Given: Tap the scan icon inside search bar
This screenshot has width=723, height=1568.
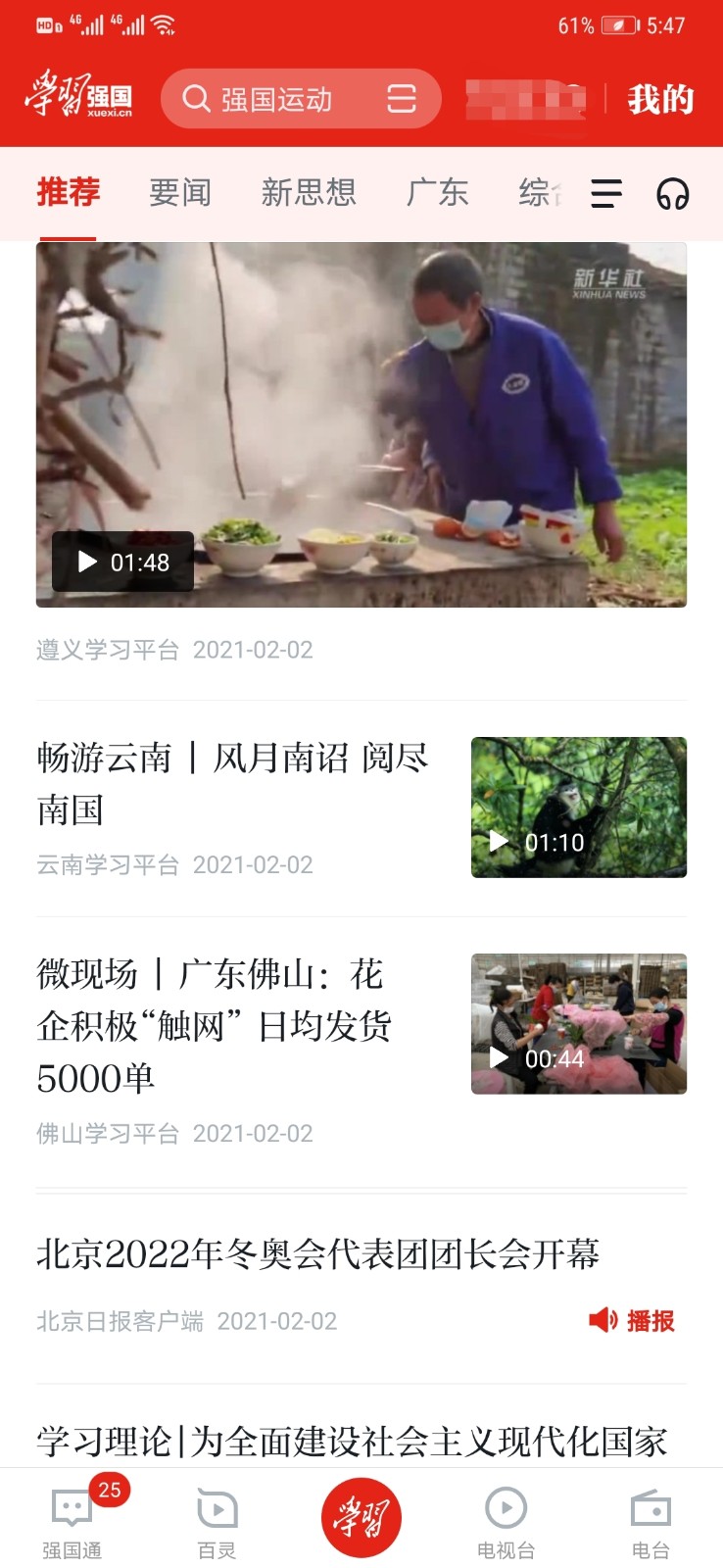Looking at the screenshot, I should coord(402,99).
